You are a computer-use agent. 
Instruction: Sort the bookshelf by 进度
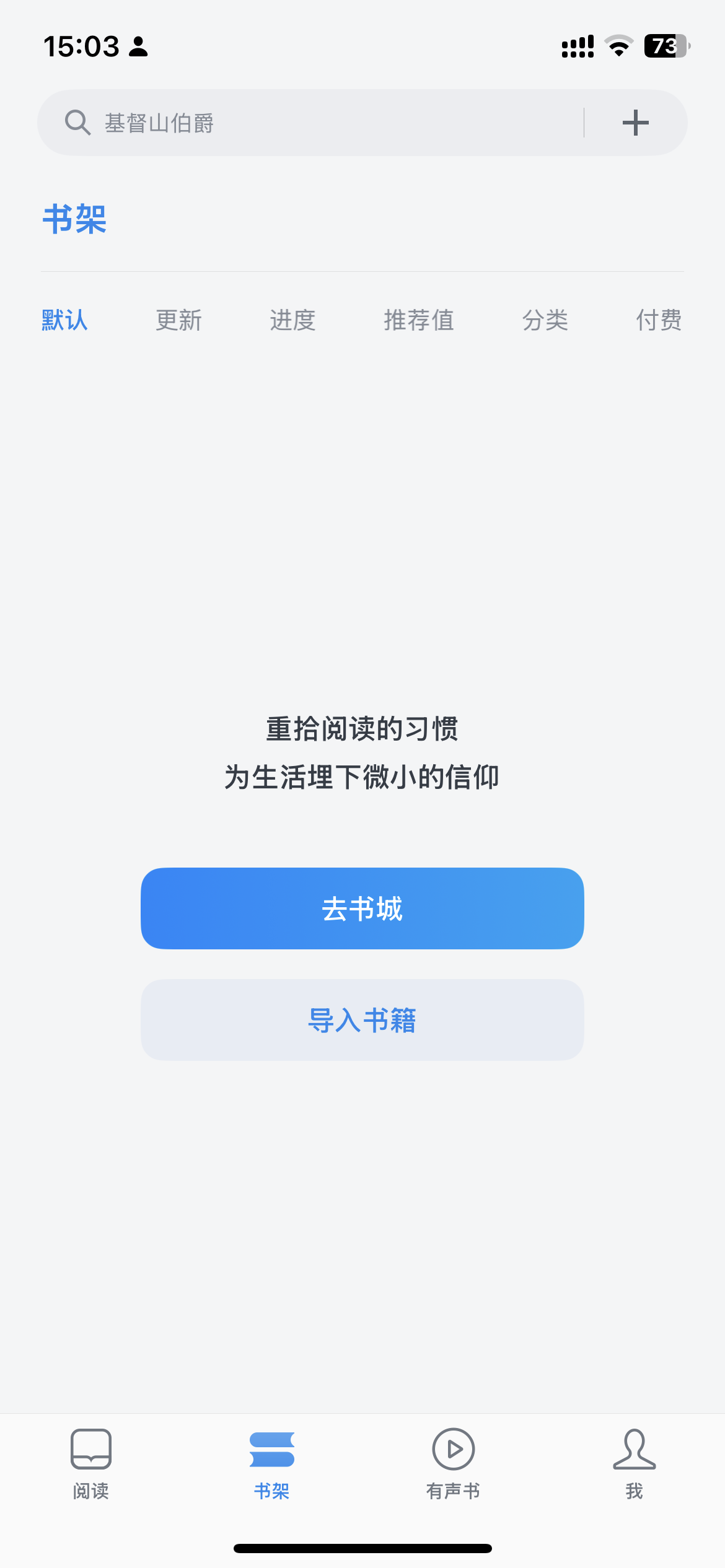coord(292,320)
